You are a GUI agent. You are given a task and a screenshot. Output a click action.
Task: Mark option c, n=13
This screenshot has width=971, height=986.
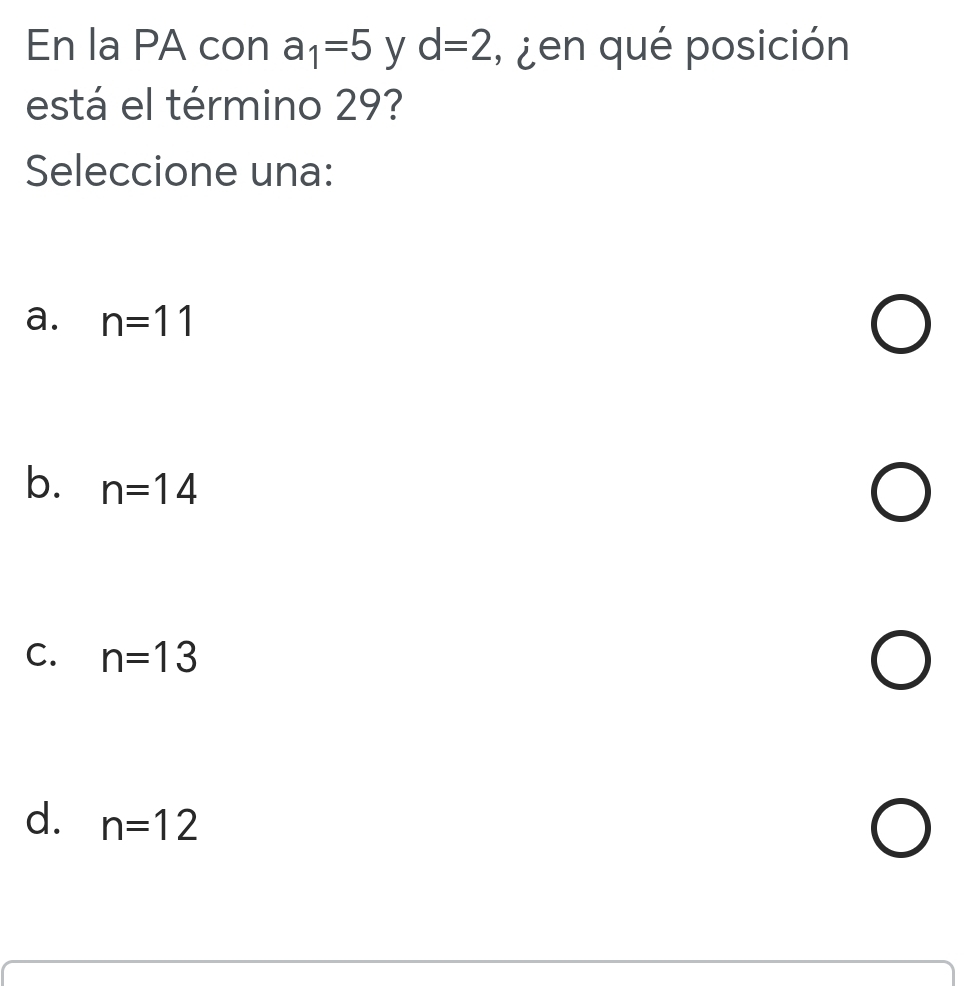[900, 662]
